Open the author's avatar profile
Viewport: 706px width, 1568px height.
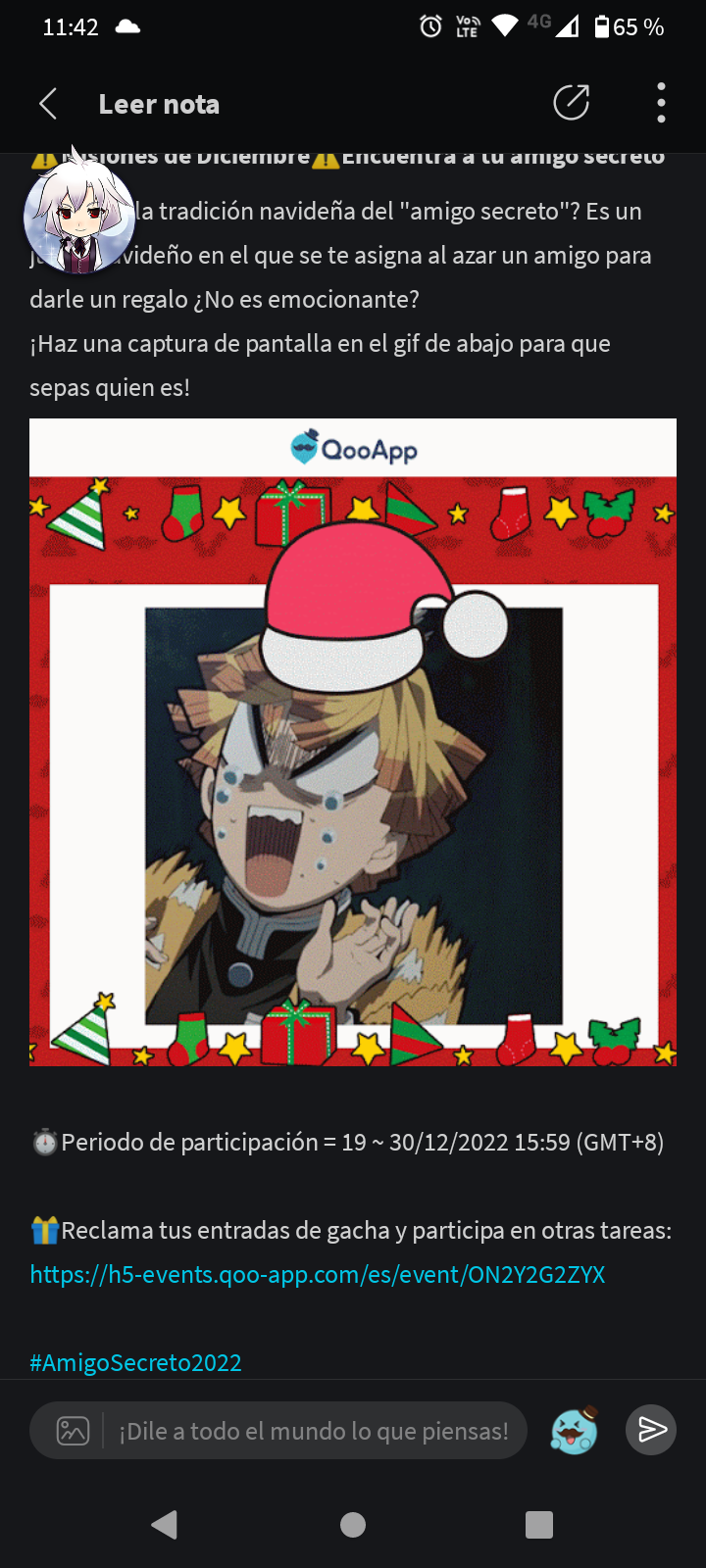tap(78, 216)
